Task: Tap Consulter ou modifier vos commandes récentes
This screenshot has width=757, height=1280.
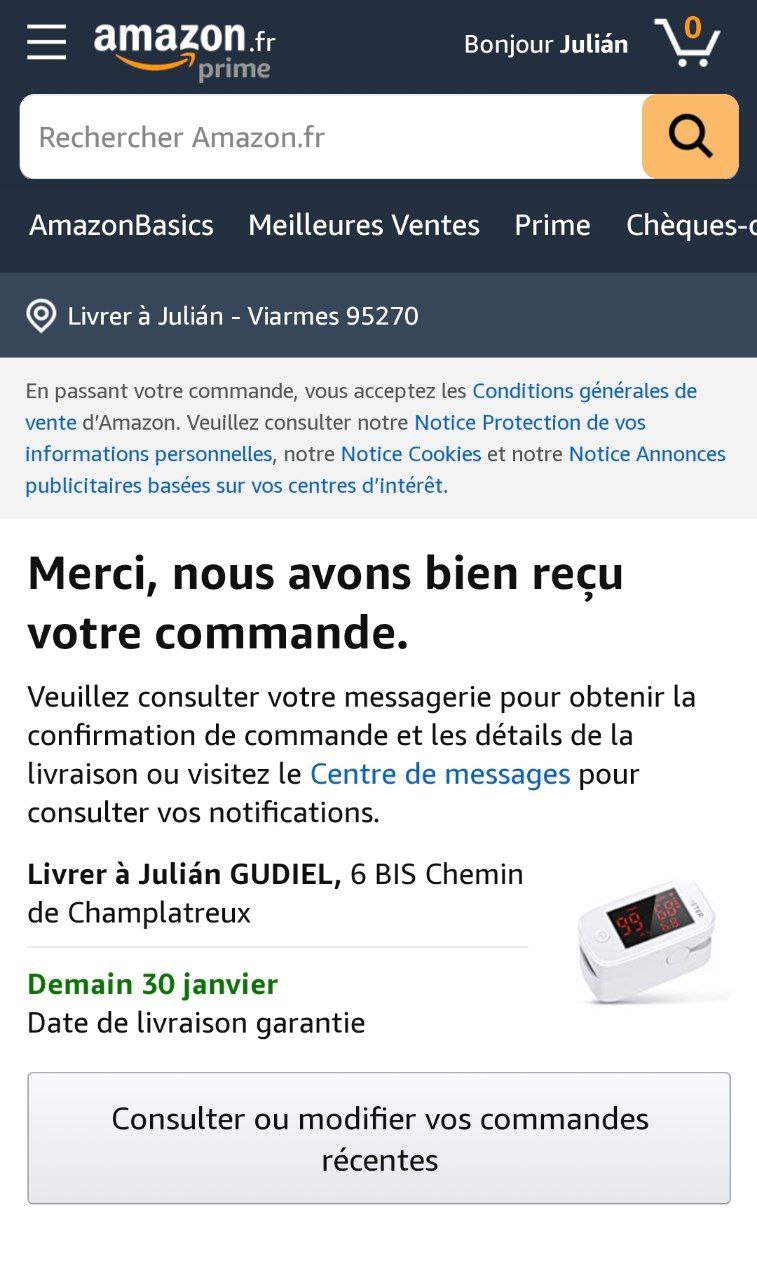Action: tap(379, 1138)
